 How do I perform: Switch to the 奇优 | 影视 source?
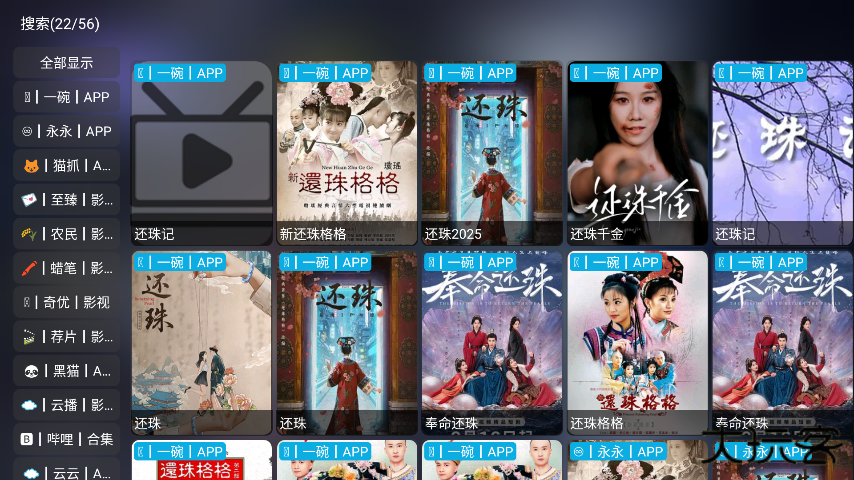[66, 302]
